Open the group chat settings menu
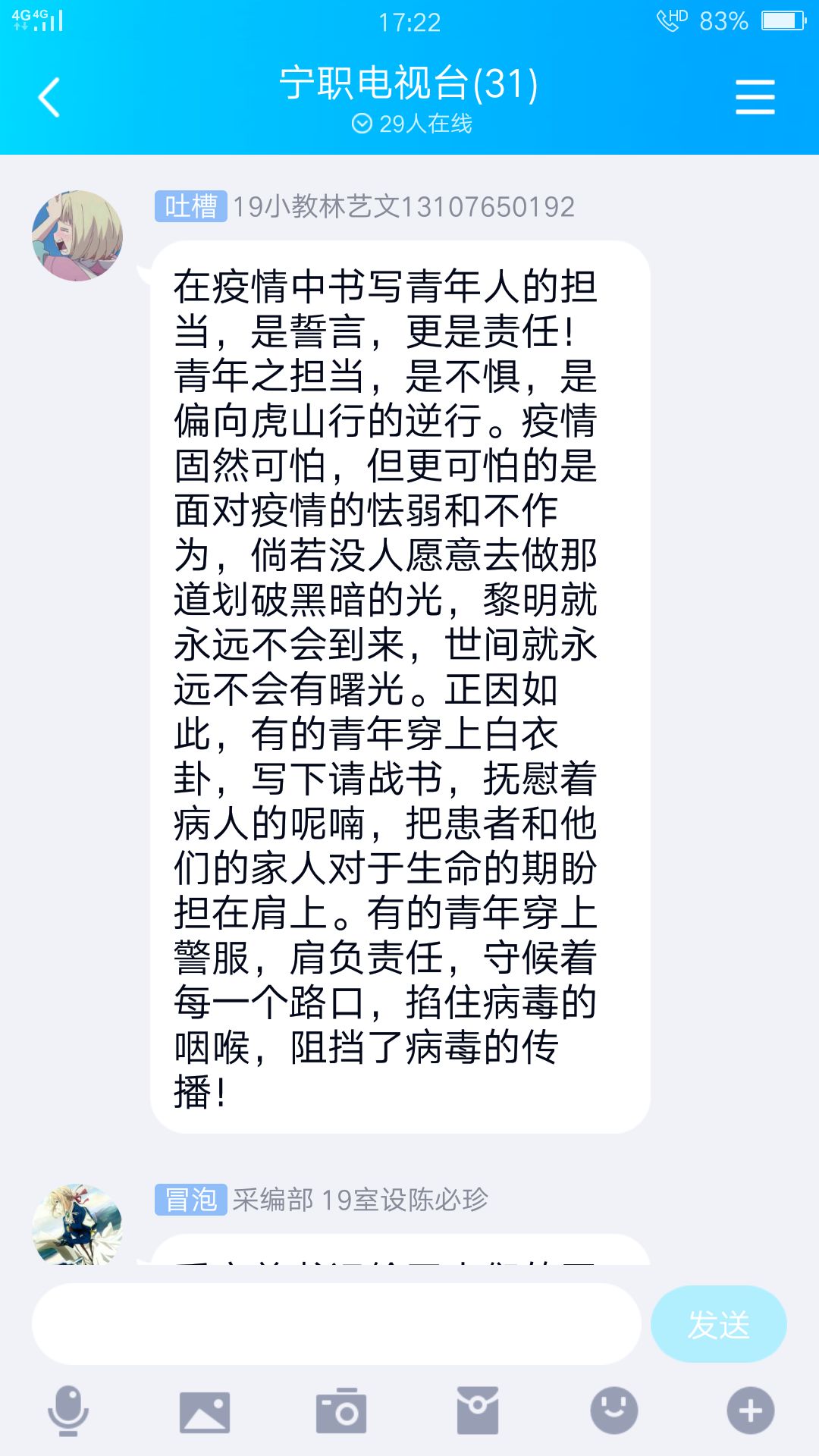The height and width of the screenshot is (1456, 819). (755, 98)
